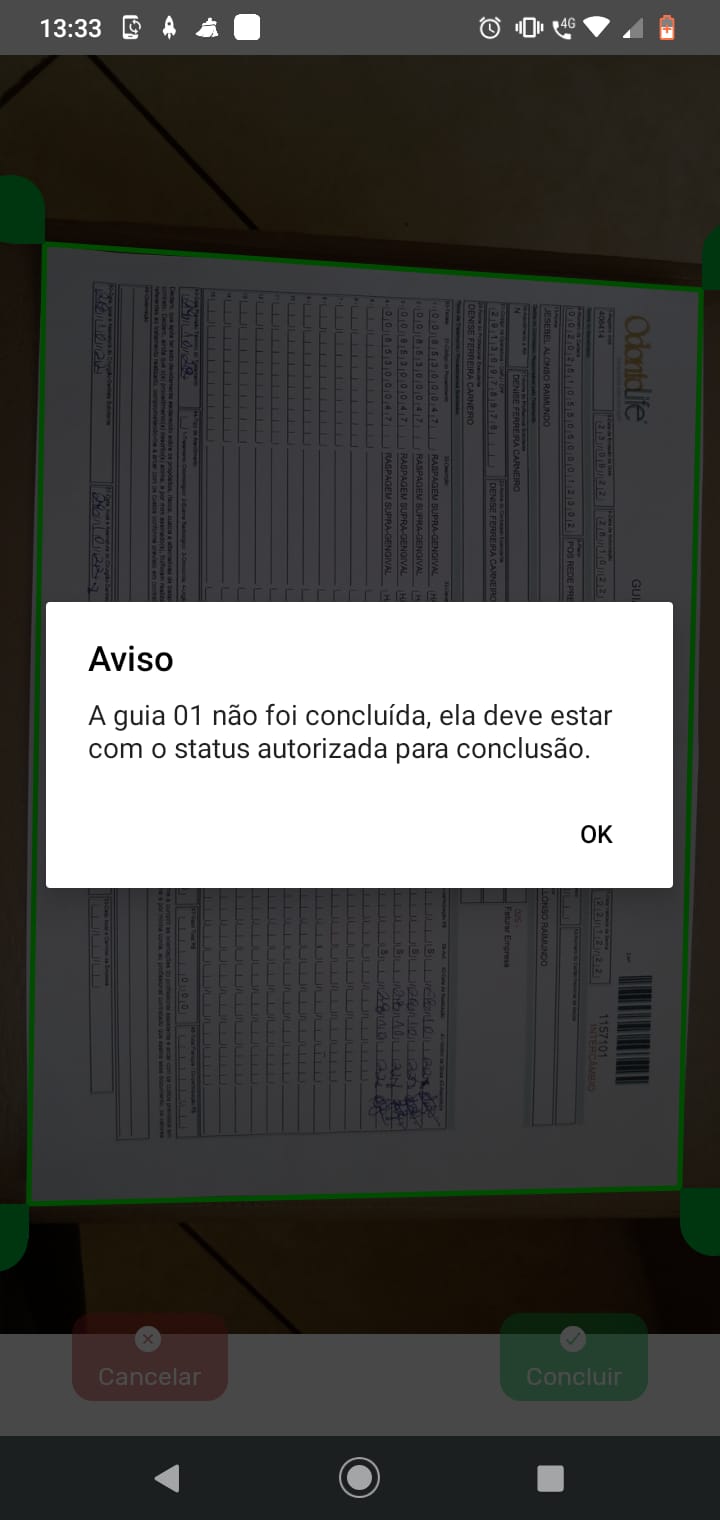Return to the home screen

tap(359, 1478)
